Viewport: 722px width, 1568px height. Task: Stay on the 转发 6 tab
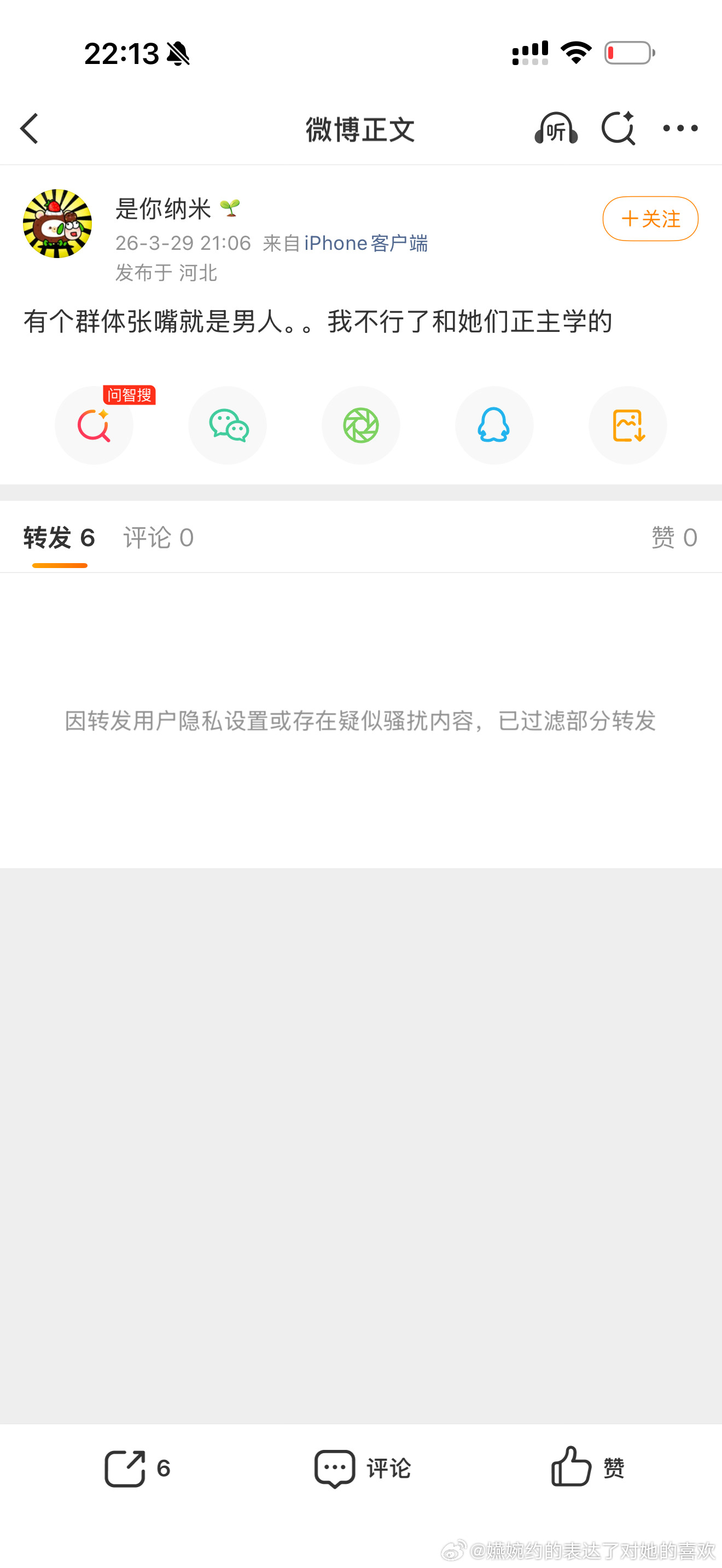point(59,537)
